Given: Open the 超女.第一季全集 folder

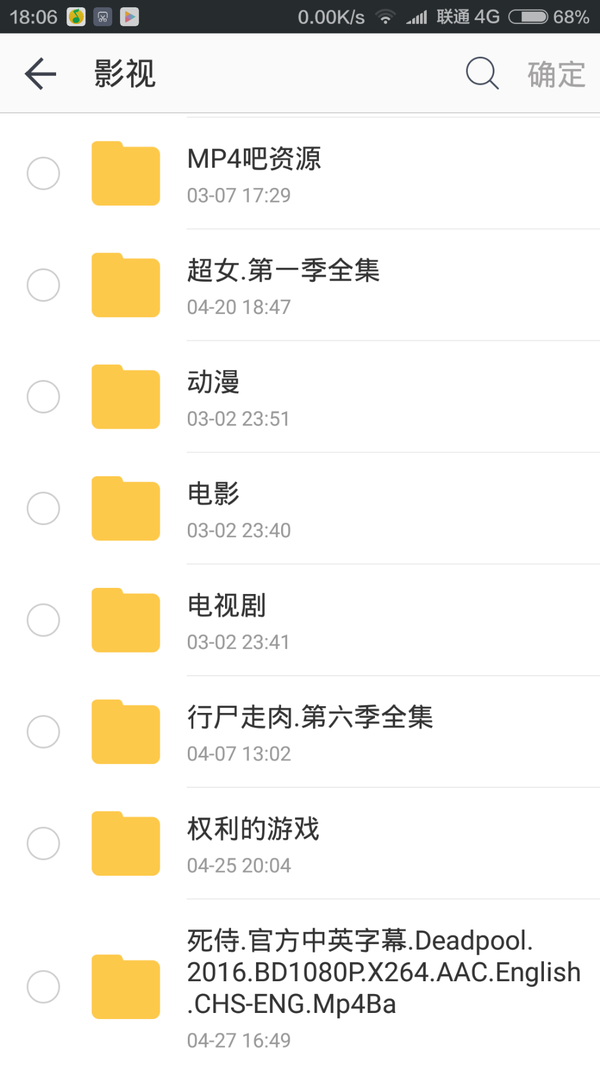Looking at the screenshot, I should pyautogui.click(x=300, y=285).
